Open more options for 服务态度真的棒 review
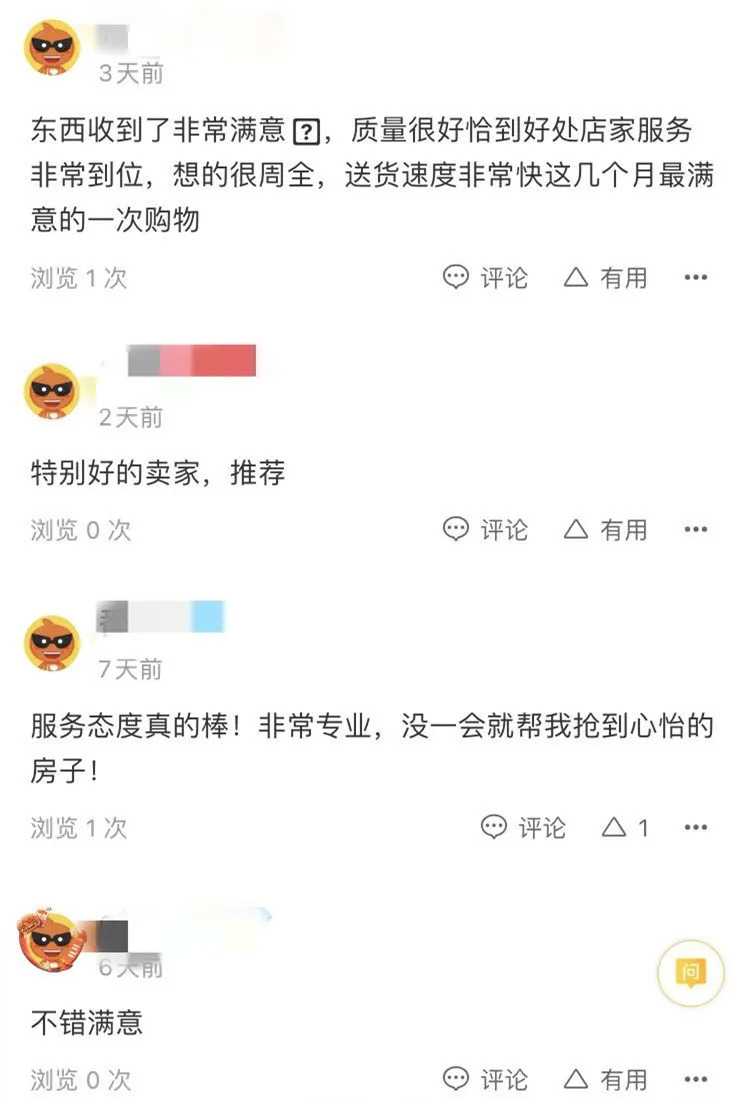The height and width of the screenshot is (1100, 748). (x=695, y=827)
